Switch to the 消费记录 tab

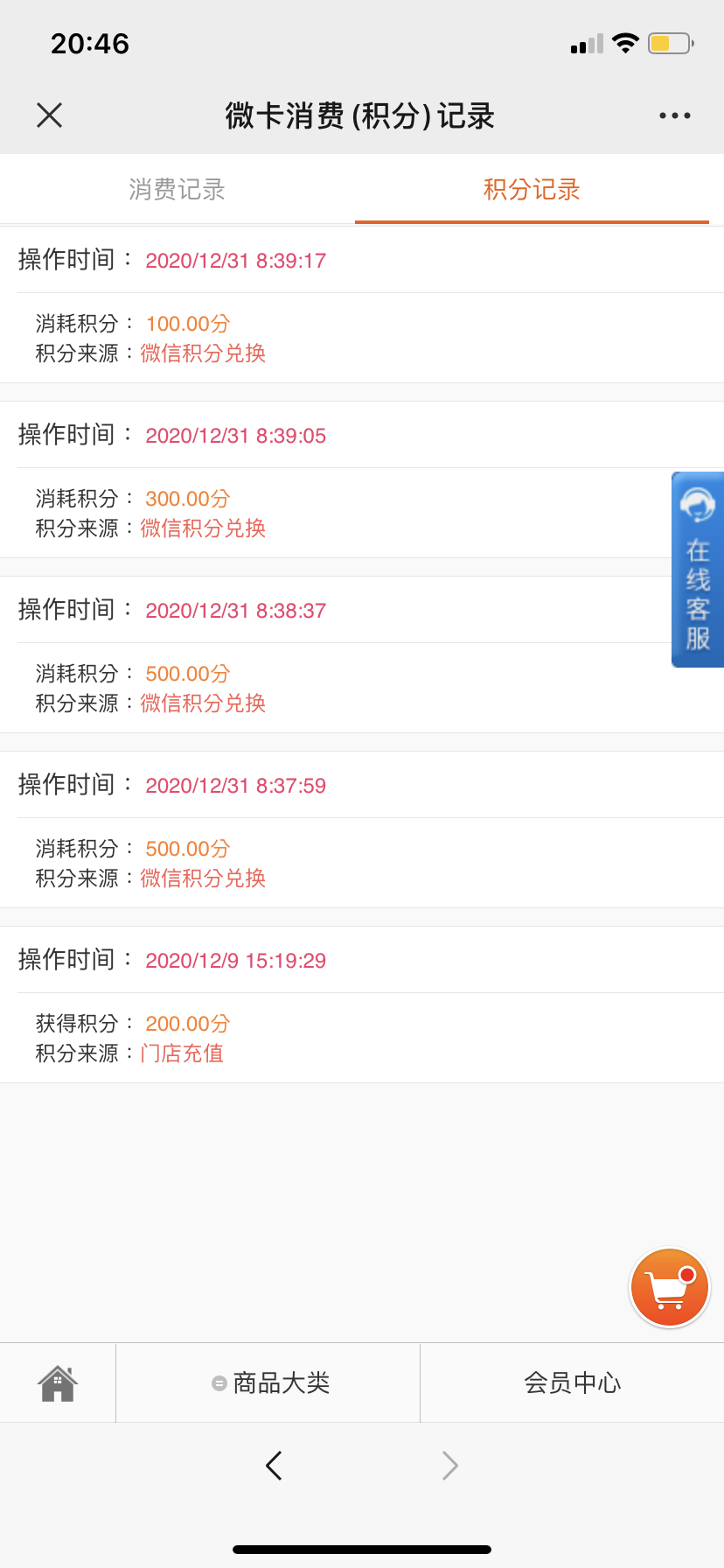(178, 189)
